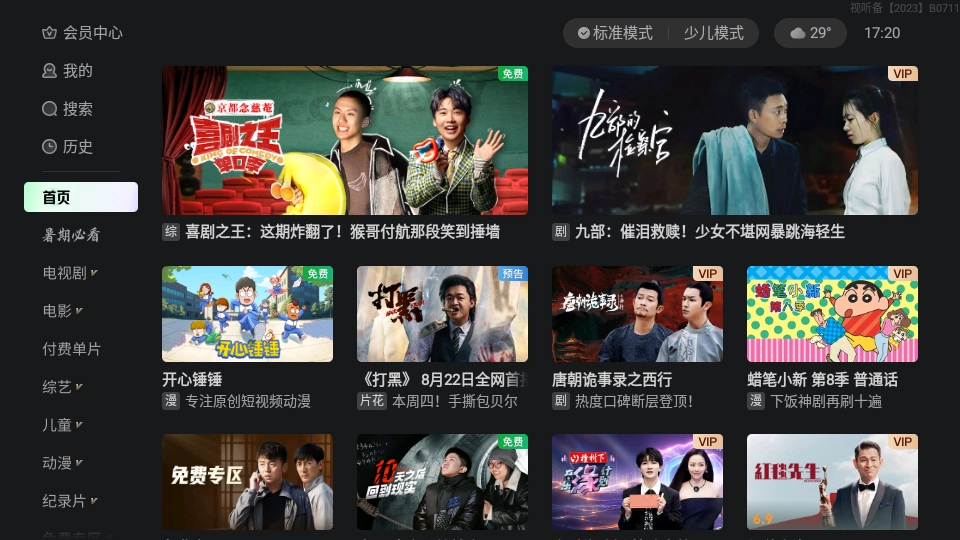Open 九部的检察官 VIP banner
Screen dimensions: 960x540
click(734, 141)
